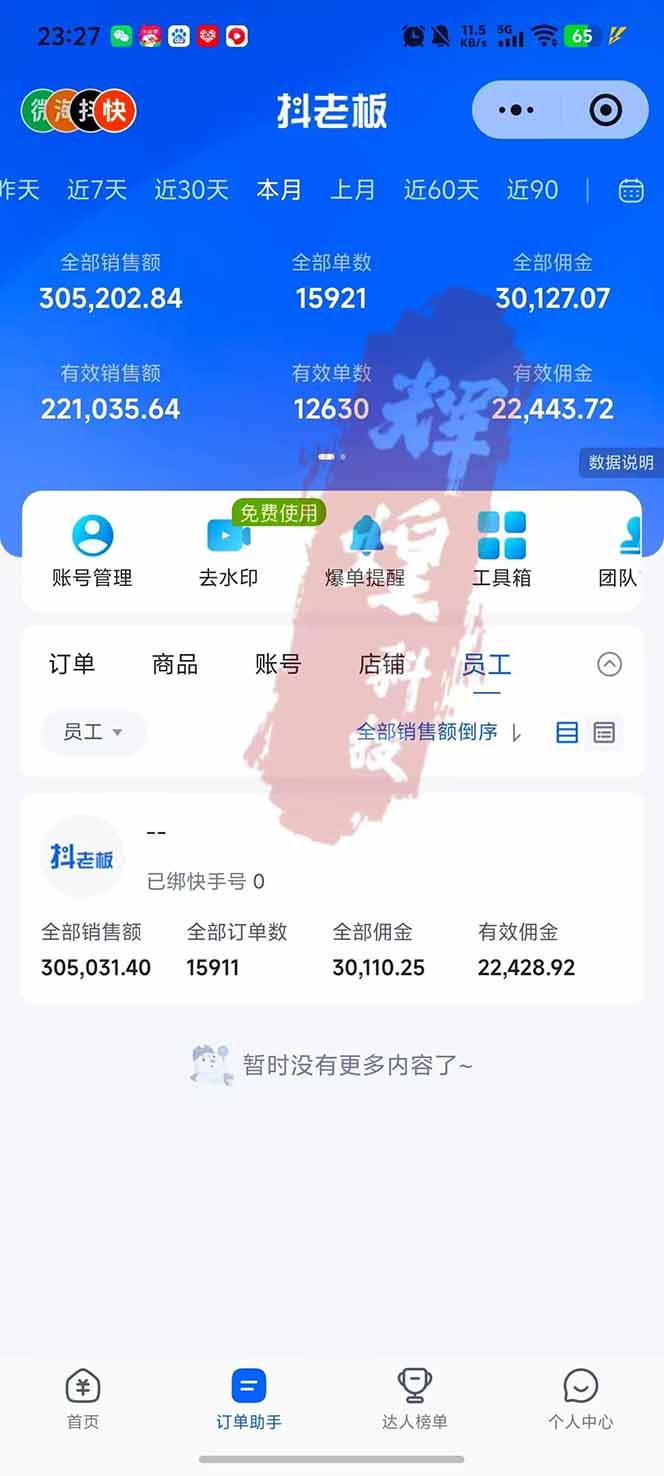
Task: Open the 去水印 watermark removal tool
Action: (228, 550)
